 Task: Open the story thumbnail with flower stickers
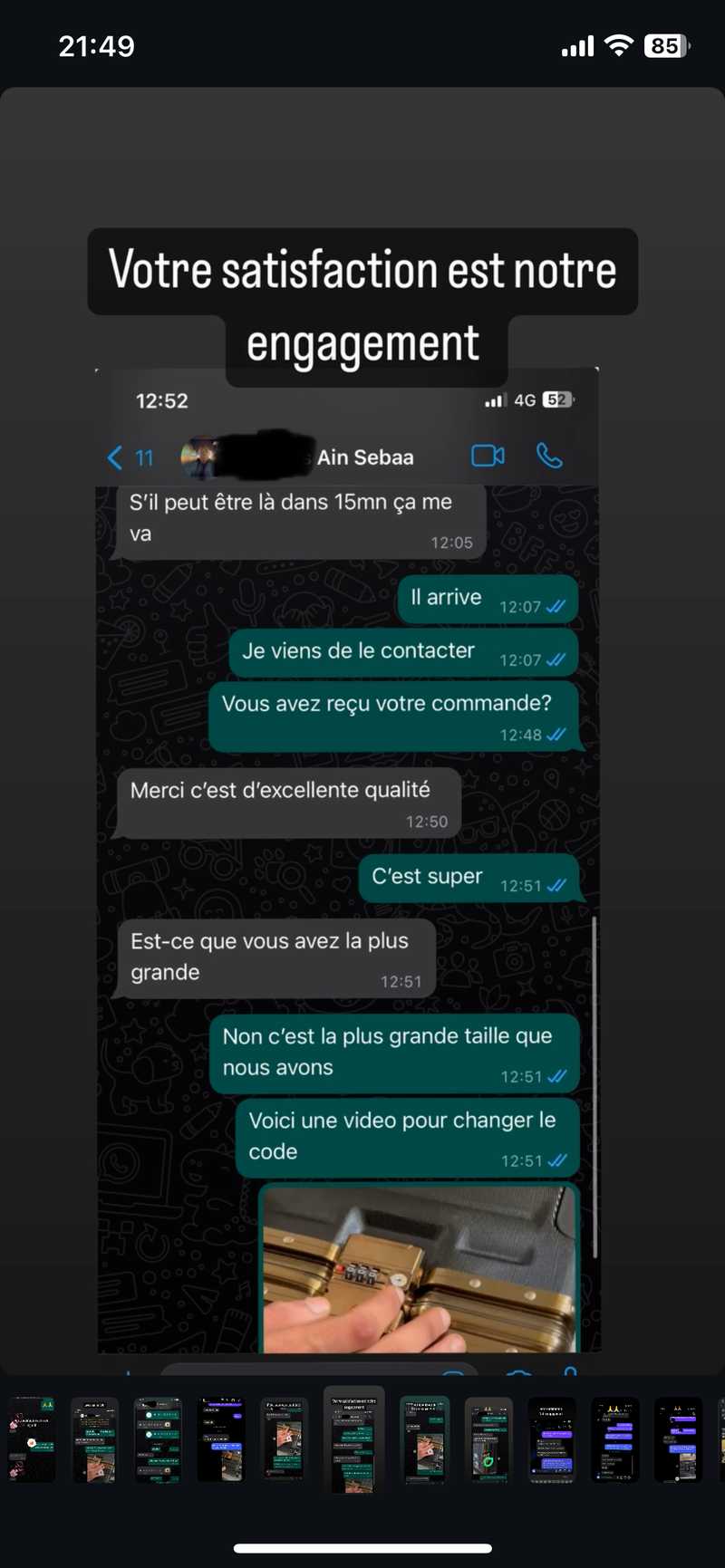[32, 1439]
